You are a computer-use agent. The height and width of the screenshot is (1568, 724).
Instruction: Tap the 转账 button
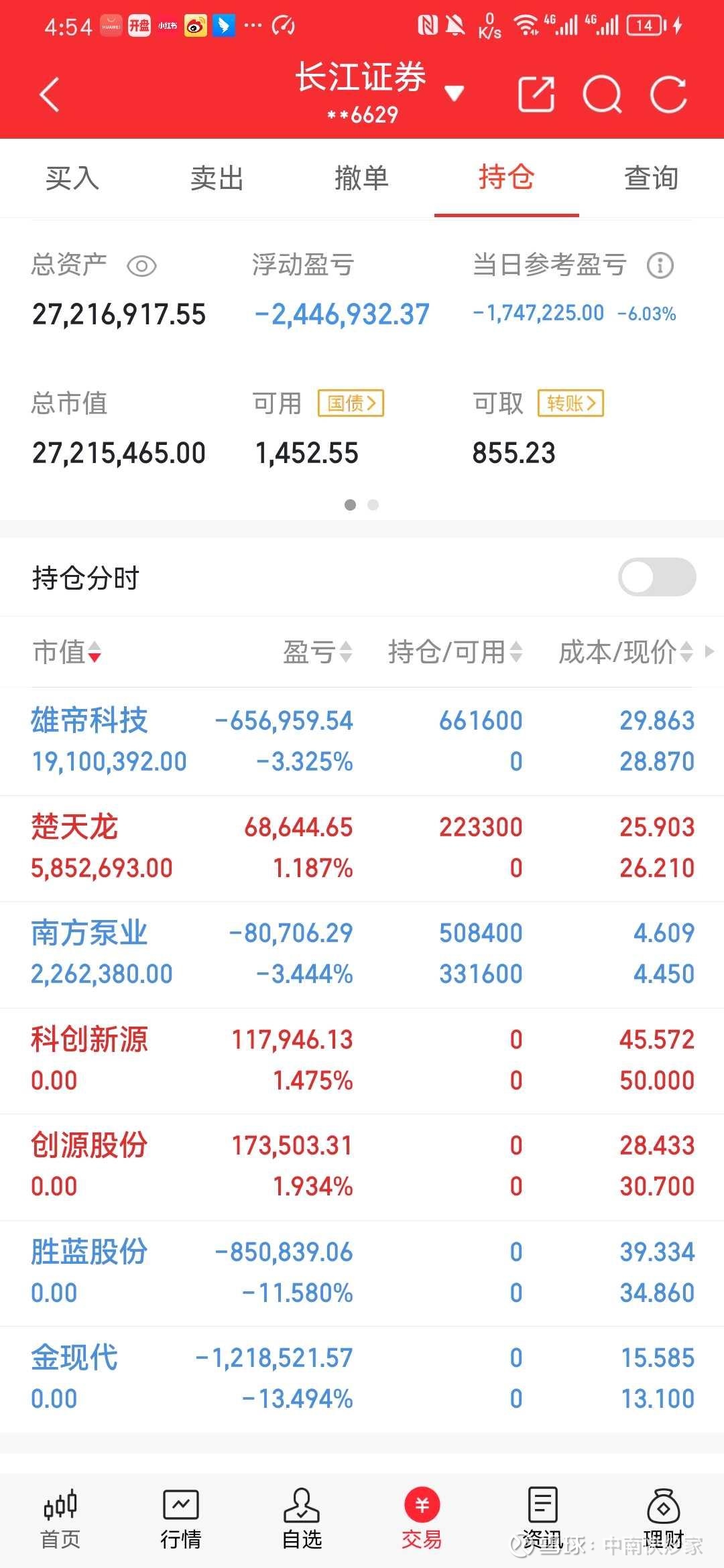pyautogui.click(x=570, y=403)
